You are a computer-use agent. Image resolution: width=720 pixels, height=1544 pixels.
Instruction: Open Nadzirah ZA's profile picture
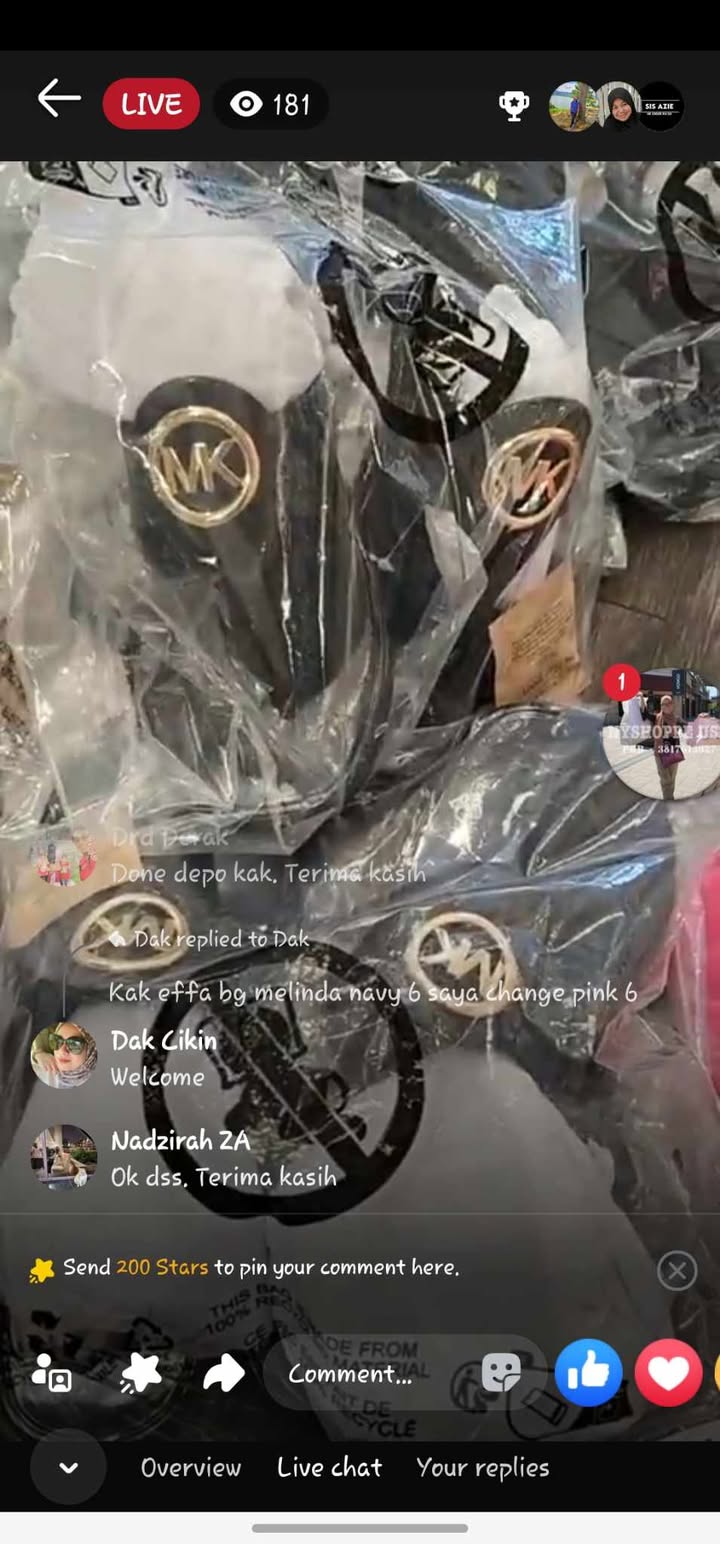click(64, 1157)
